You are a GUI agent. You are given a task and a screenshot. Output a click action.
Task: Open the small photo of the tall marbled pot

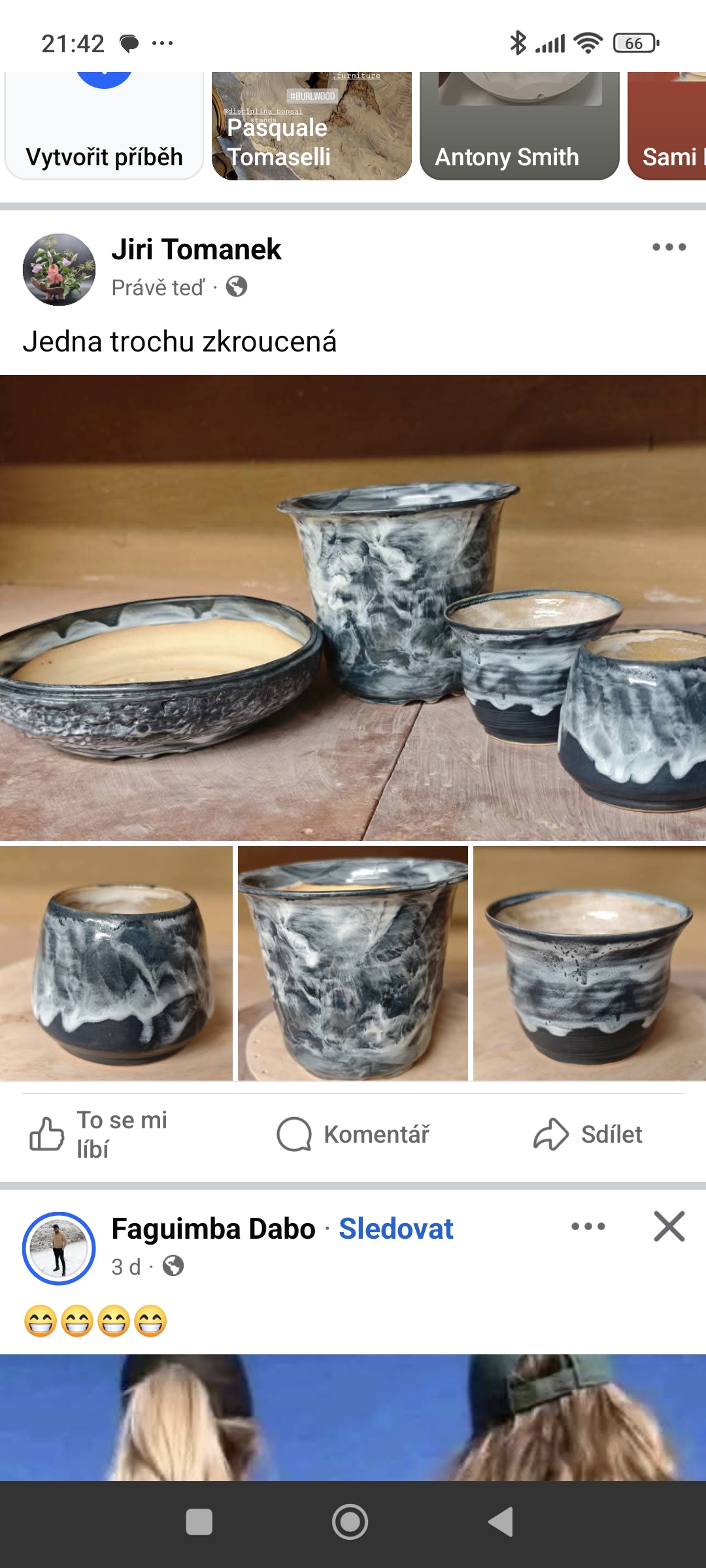[353, 963]
